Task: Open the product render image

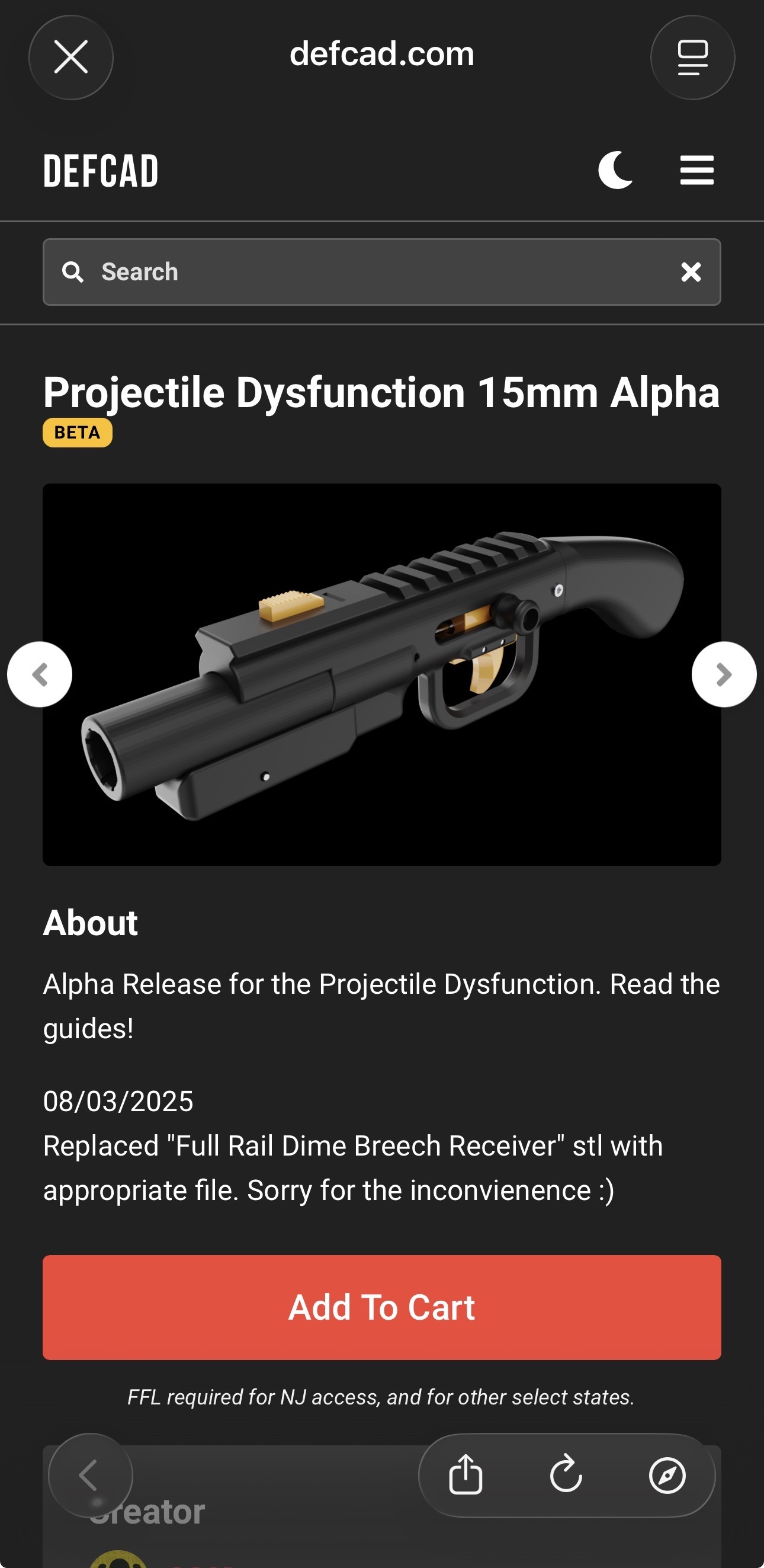Action: click(x=381, y=674)
